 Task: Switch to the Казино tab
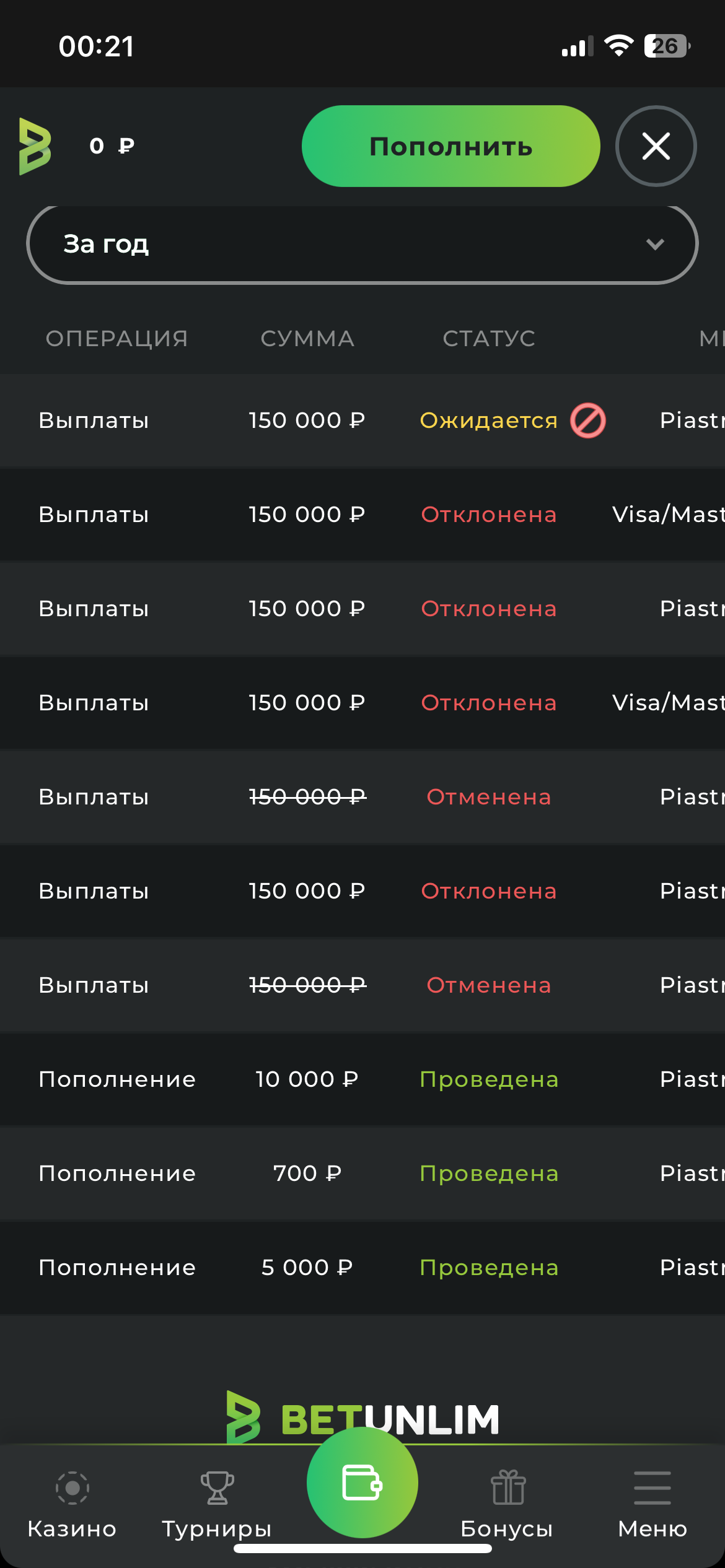click(72, 1504)
